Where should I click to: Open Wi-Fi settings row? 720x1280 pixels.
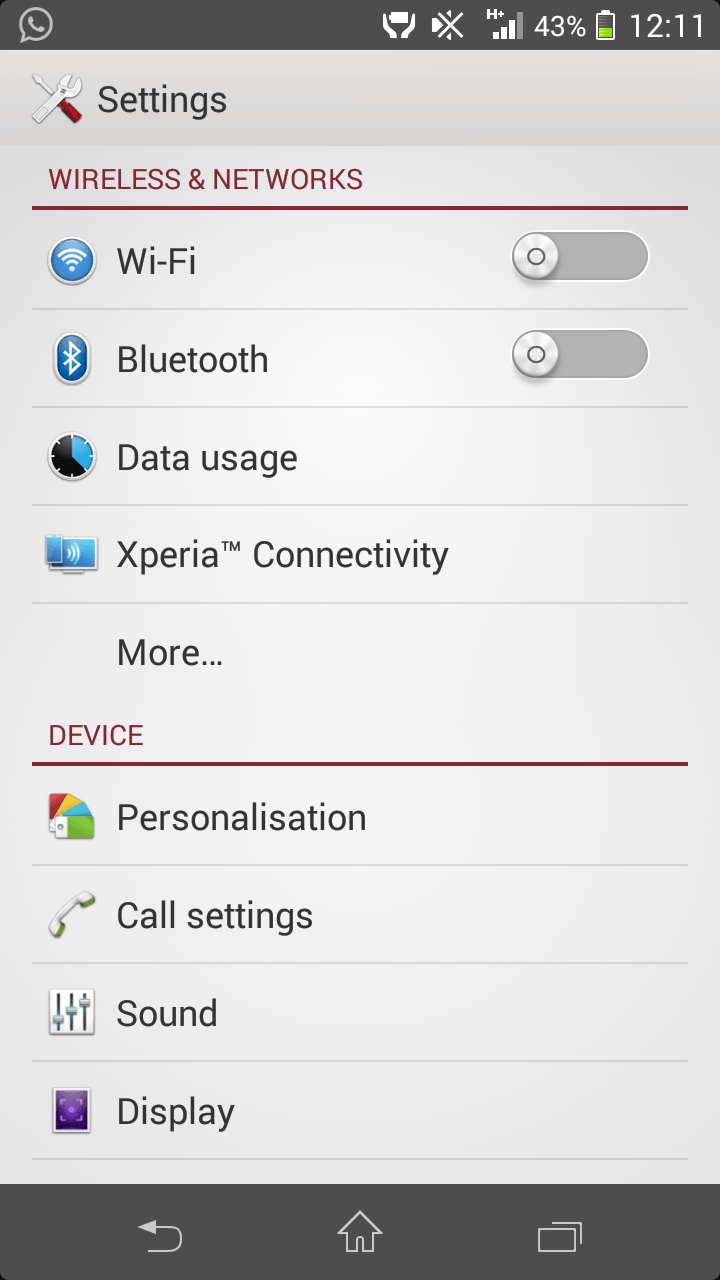pos(360,261)
